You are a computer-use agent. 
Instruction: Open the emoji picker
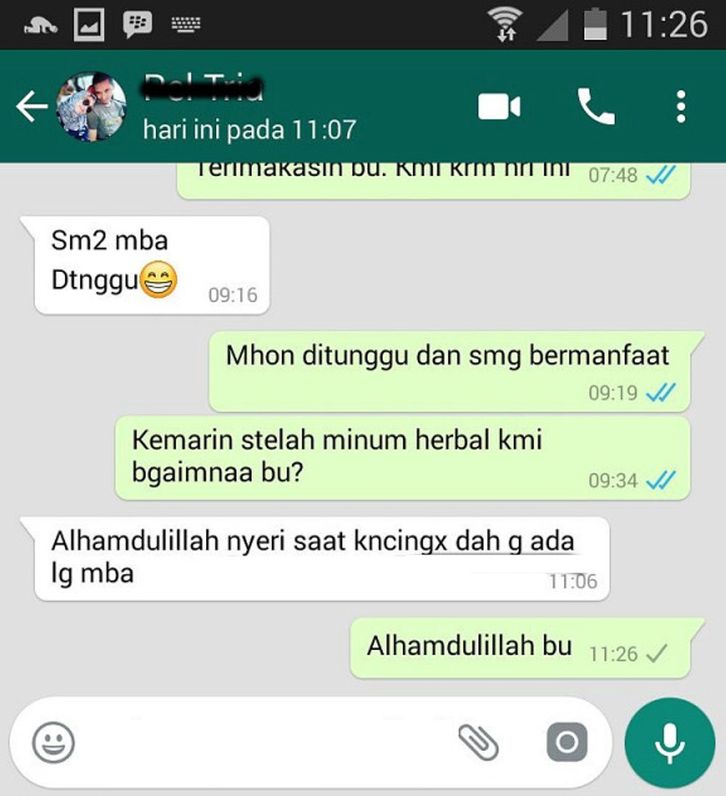point(54,742)
